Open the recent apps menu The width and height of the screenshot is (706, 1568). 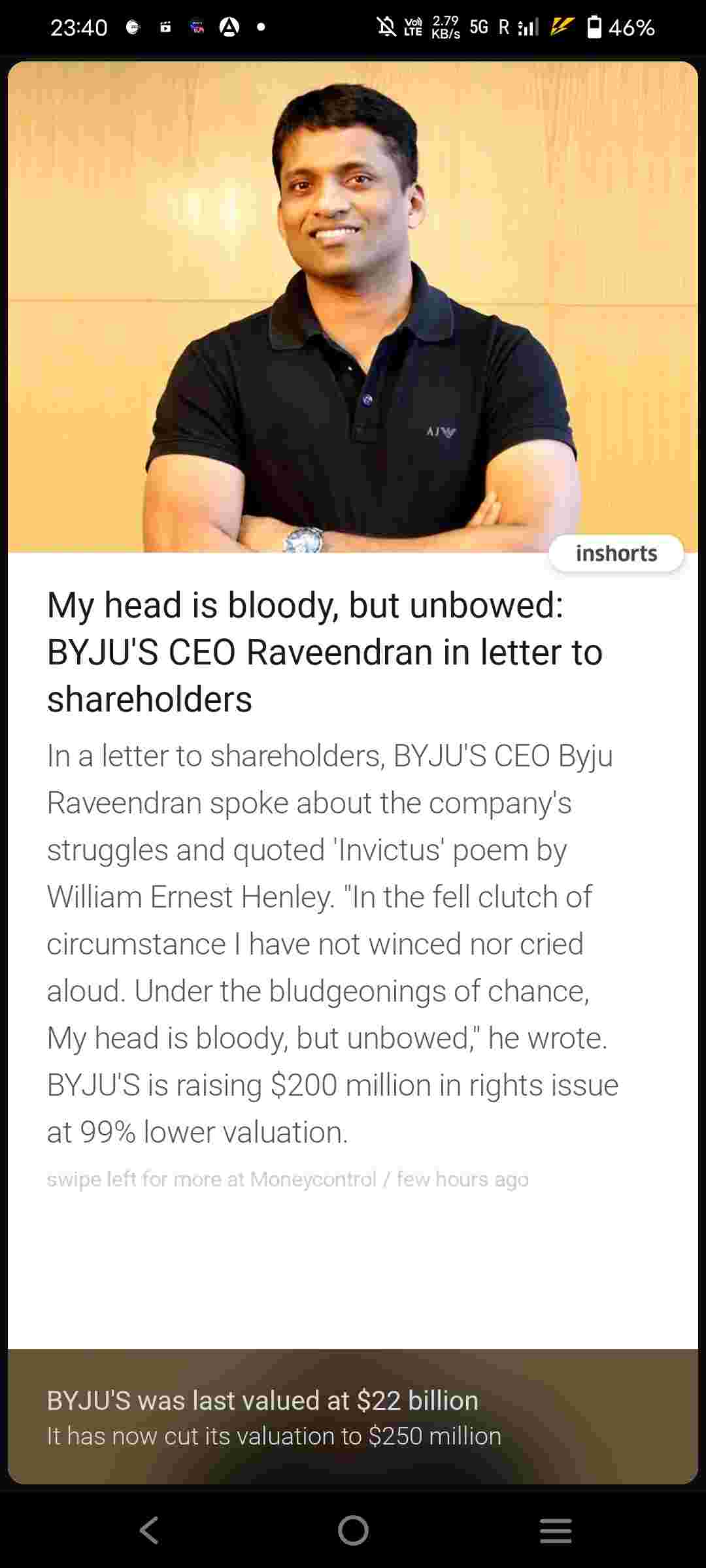click(556, 1530)
